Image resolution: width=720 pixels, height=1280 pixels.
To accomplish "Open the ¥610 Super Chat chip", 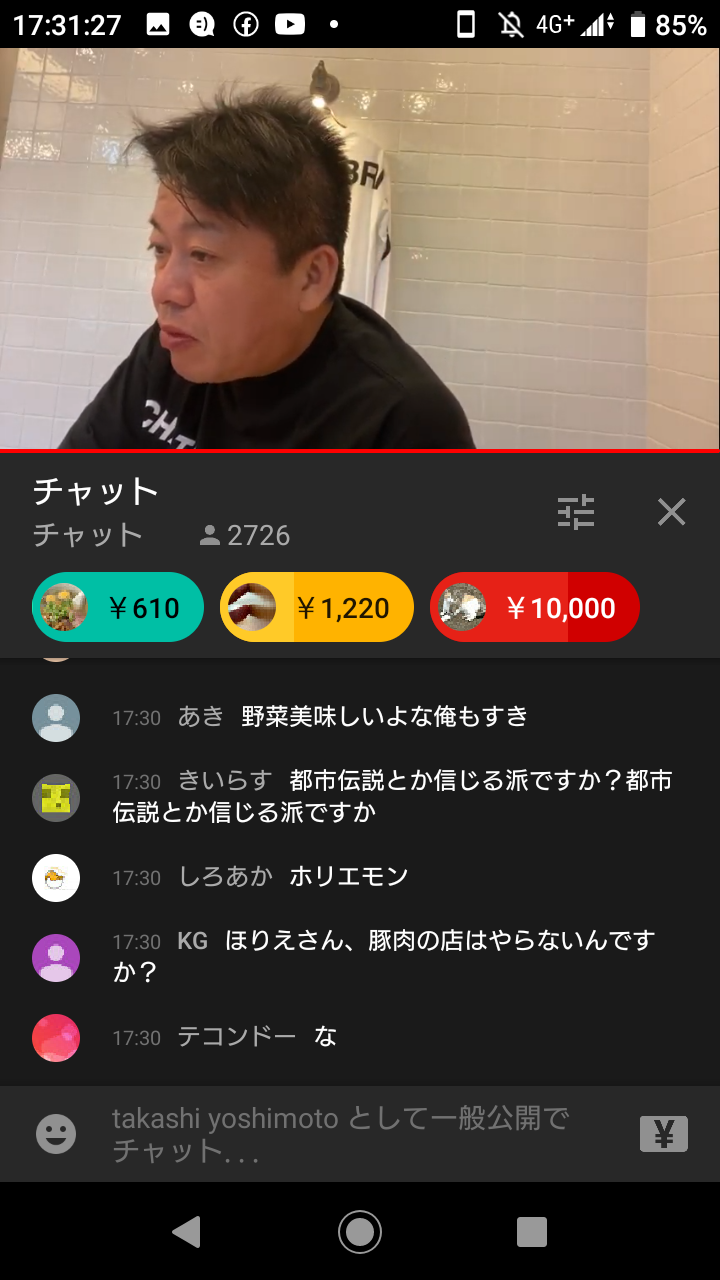I will click(118, 607).
